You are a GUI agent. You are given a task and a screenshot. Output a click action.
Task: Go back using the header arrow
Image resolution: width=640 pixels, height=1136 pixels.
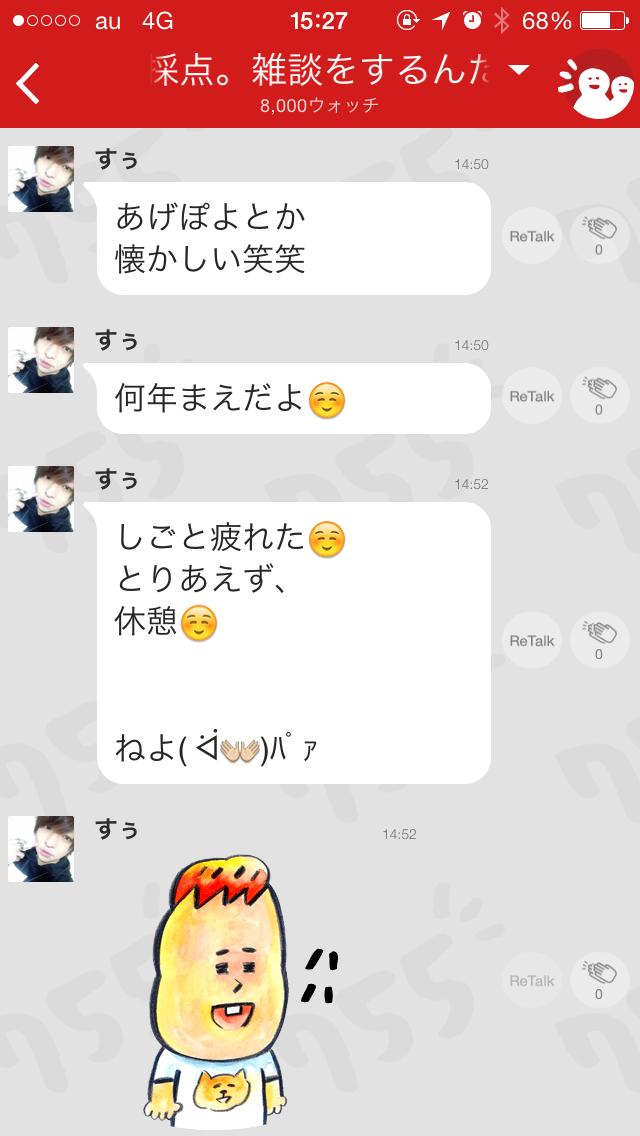pyautogui.click(x=29, y=83)
